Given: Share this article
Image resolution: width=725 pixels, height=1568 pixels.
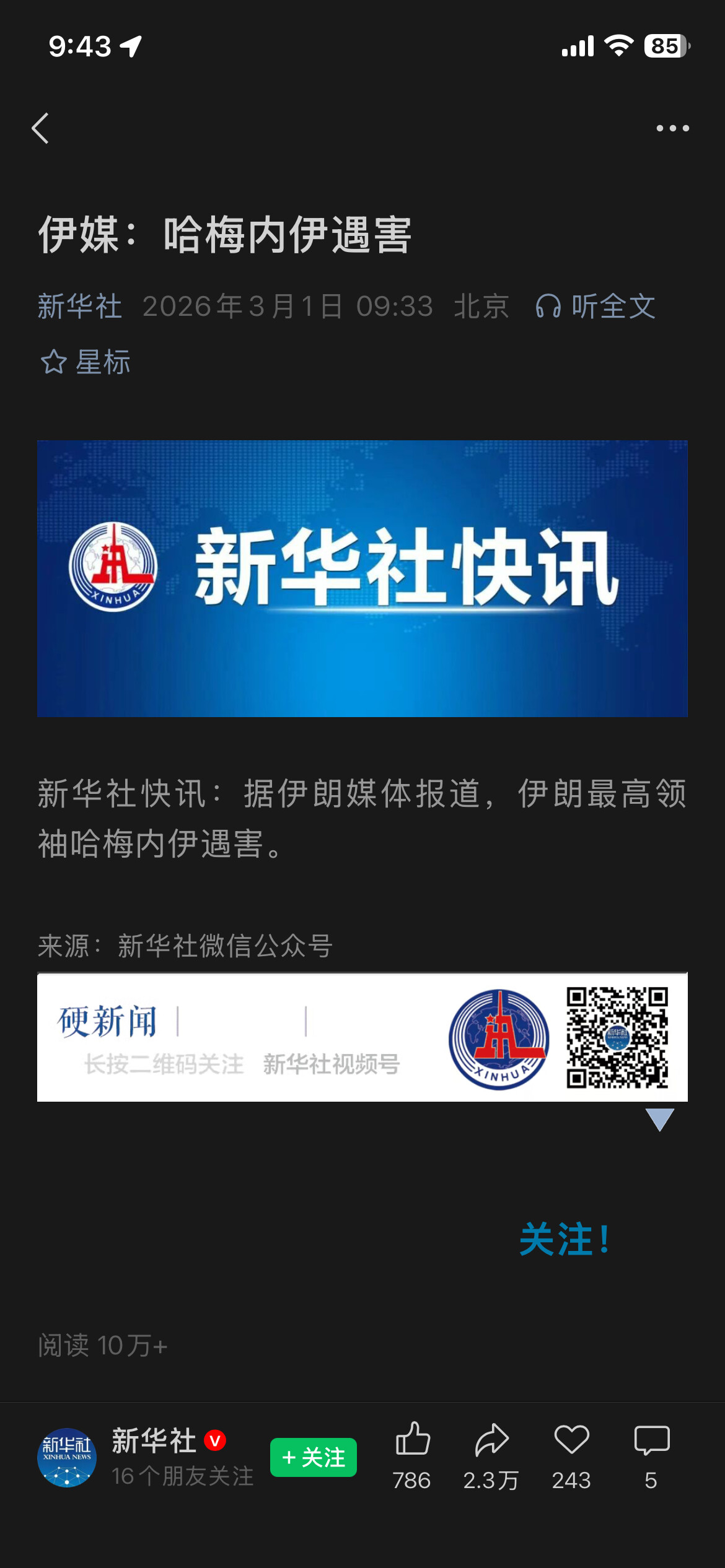Looking at the screenshot, I should coord(491,1439).
